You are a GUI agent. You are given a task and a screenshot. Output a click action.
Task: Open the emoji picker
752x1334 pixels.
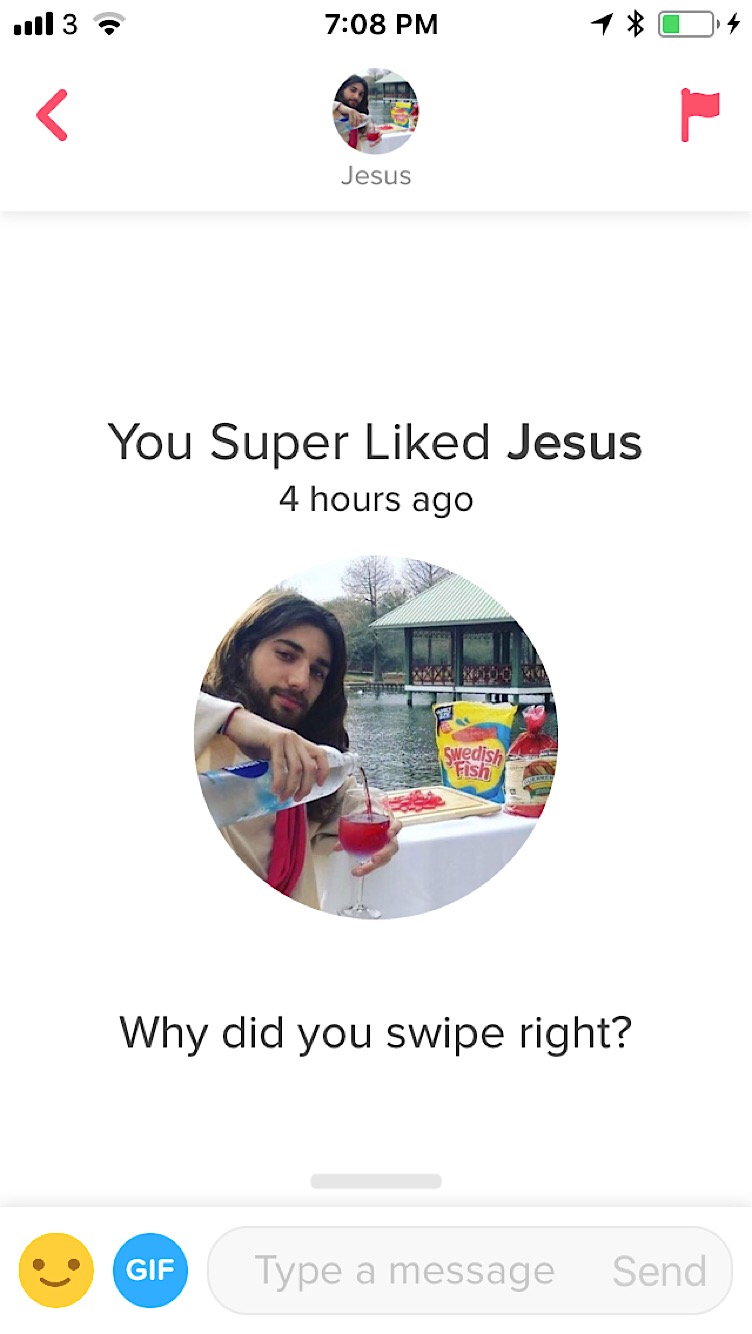[56, 1270]
